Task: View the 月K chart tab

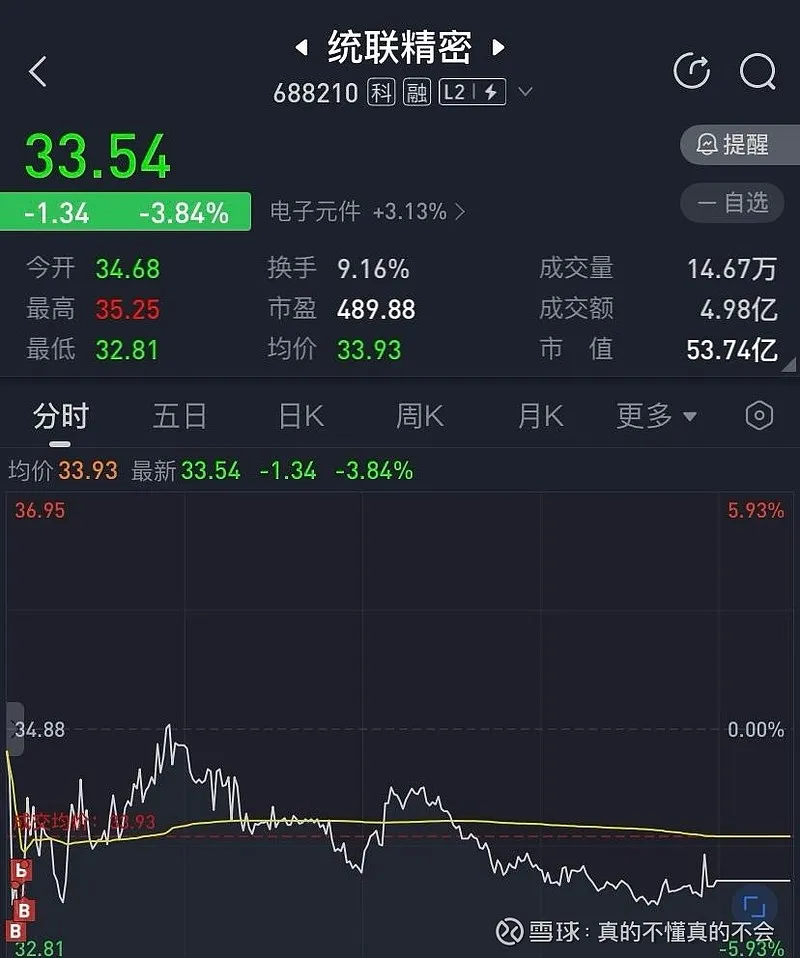Action: tap(540, 416)
